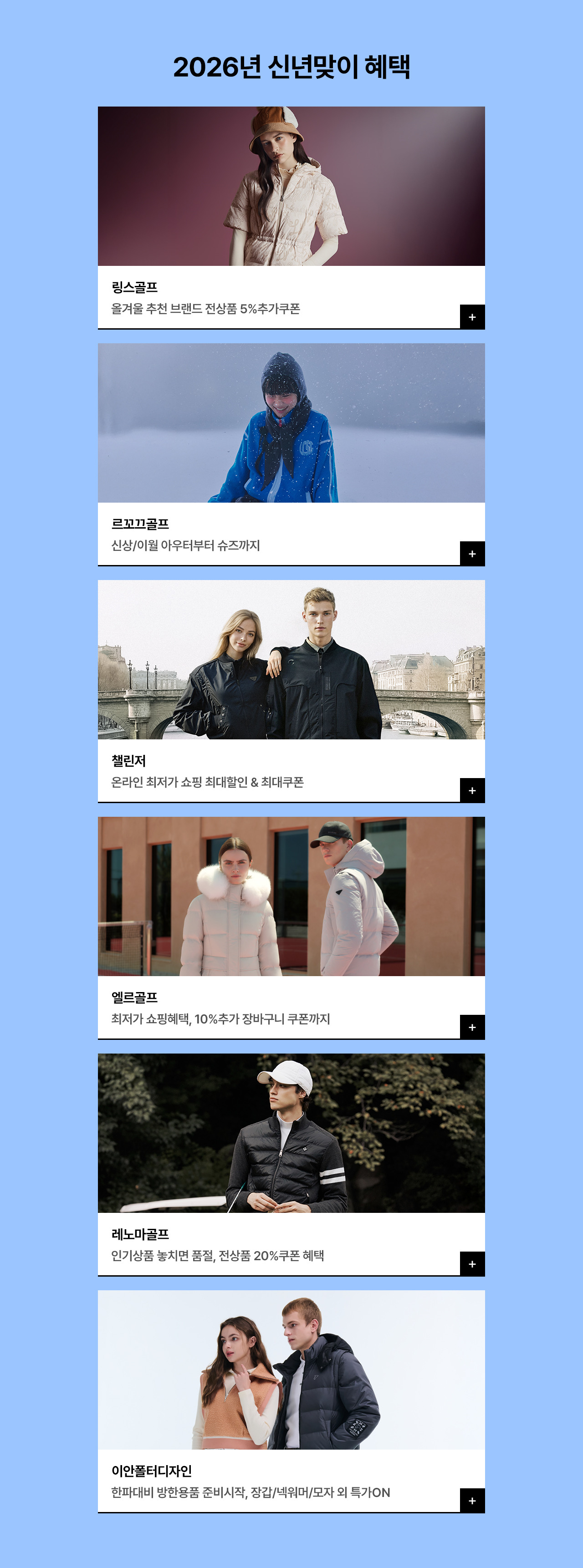583x1568 pixels.
Task: View the 챌린저 promotion banner
Action: pyautogui.click(x=291, y=660)
